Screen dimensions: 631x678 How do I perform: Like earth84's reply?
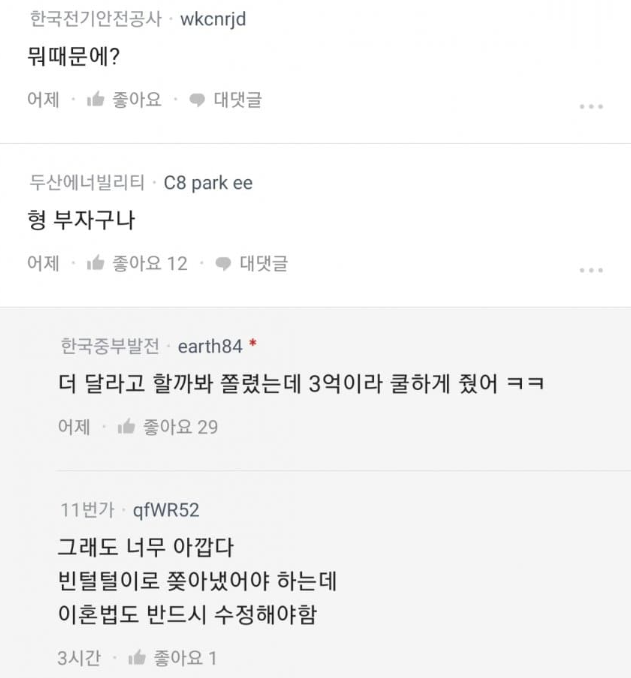167,427
